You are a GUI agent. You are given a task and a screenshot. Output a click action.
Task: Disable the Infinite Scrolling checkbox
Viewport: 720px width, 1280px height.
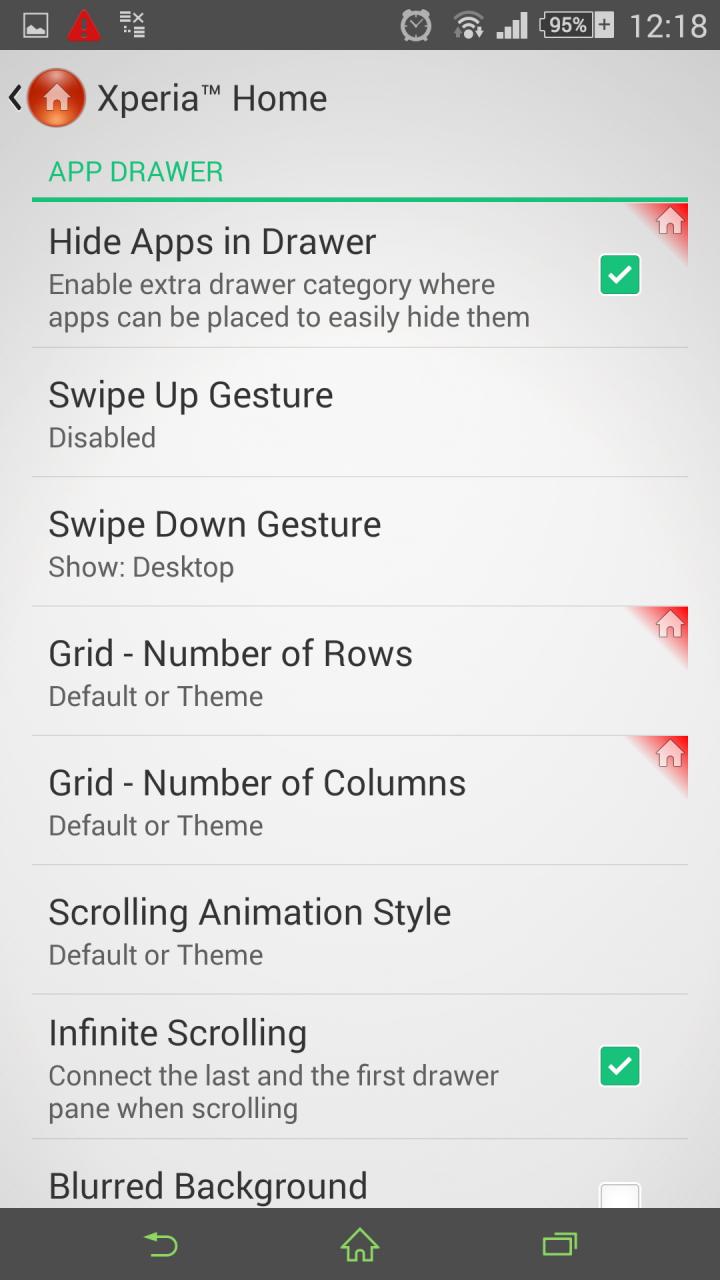tap(620, 1066)
